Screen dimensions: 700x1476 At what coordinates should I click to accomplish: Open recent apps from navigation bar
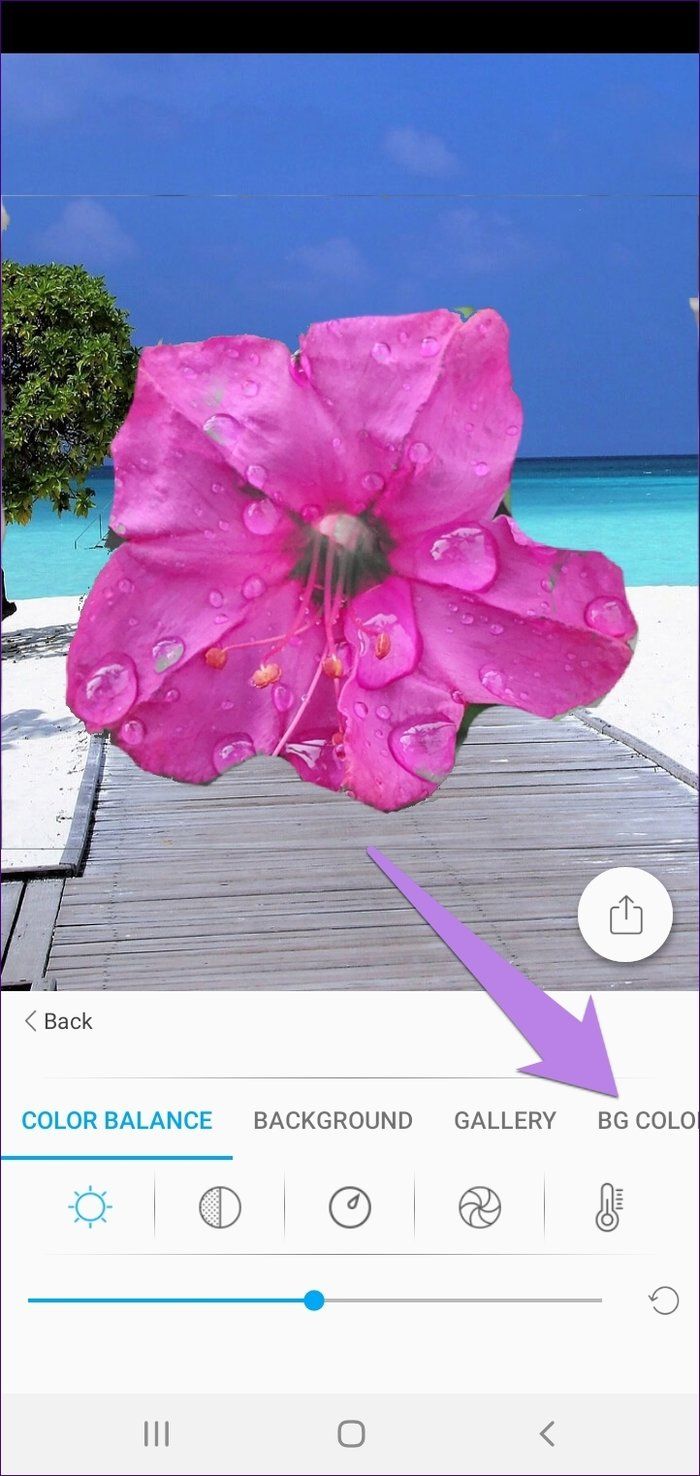coord(156,1434)
